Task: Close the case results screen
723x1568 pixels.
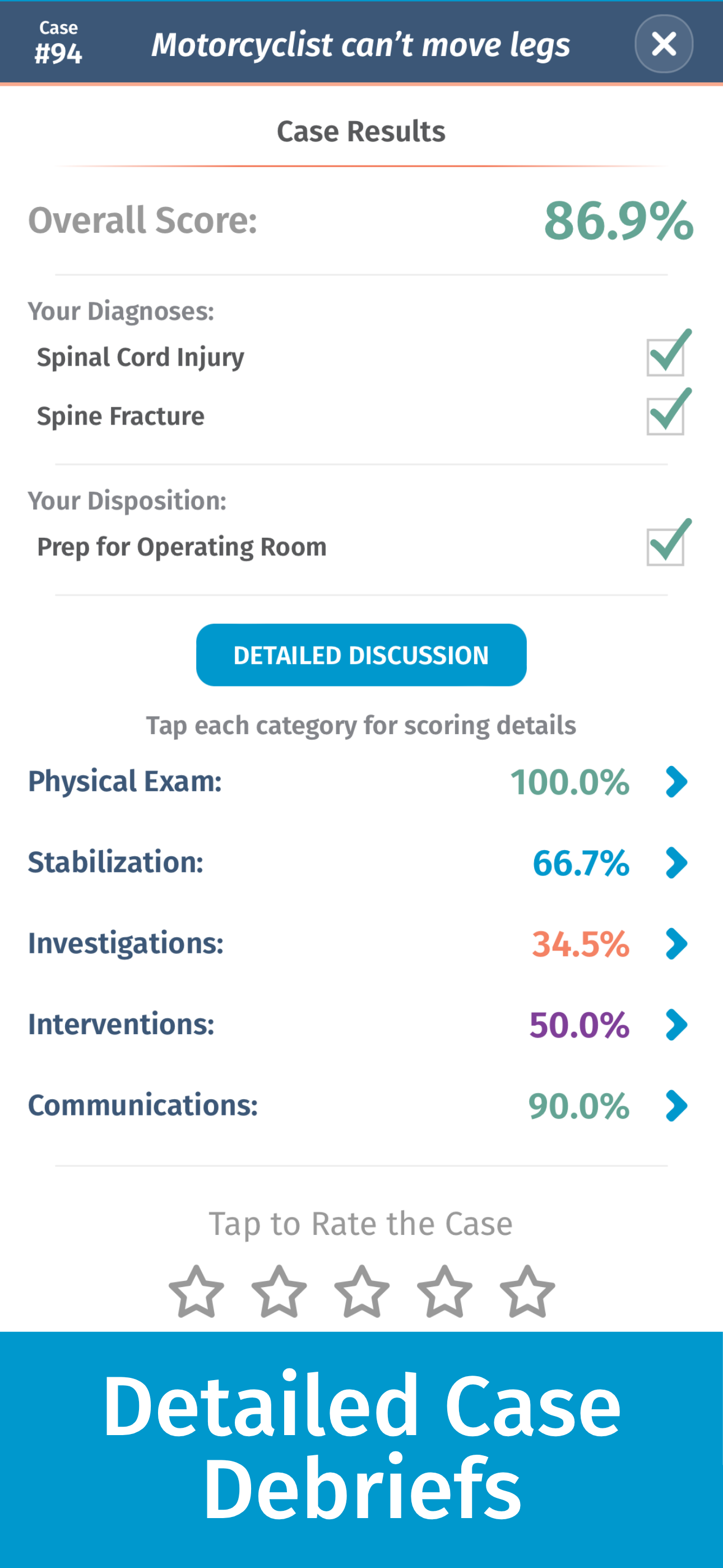Action: click(664, 44)
